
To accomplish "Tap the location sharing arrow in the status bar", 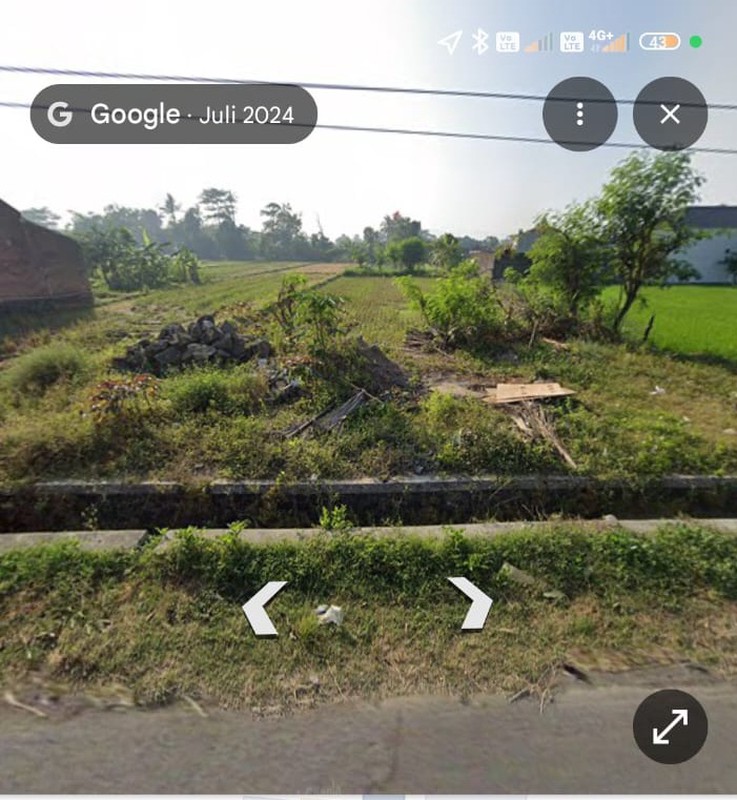I will [x=452, y=41].
